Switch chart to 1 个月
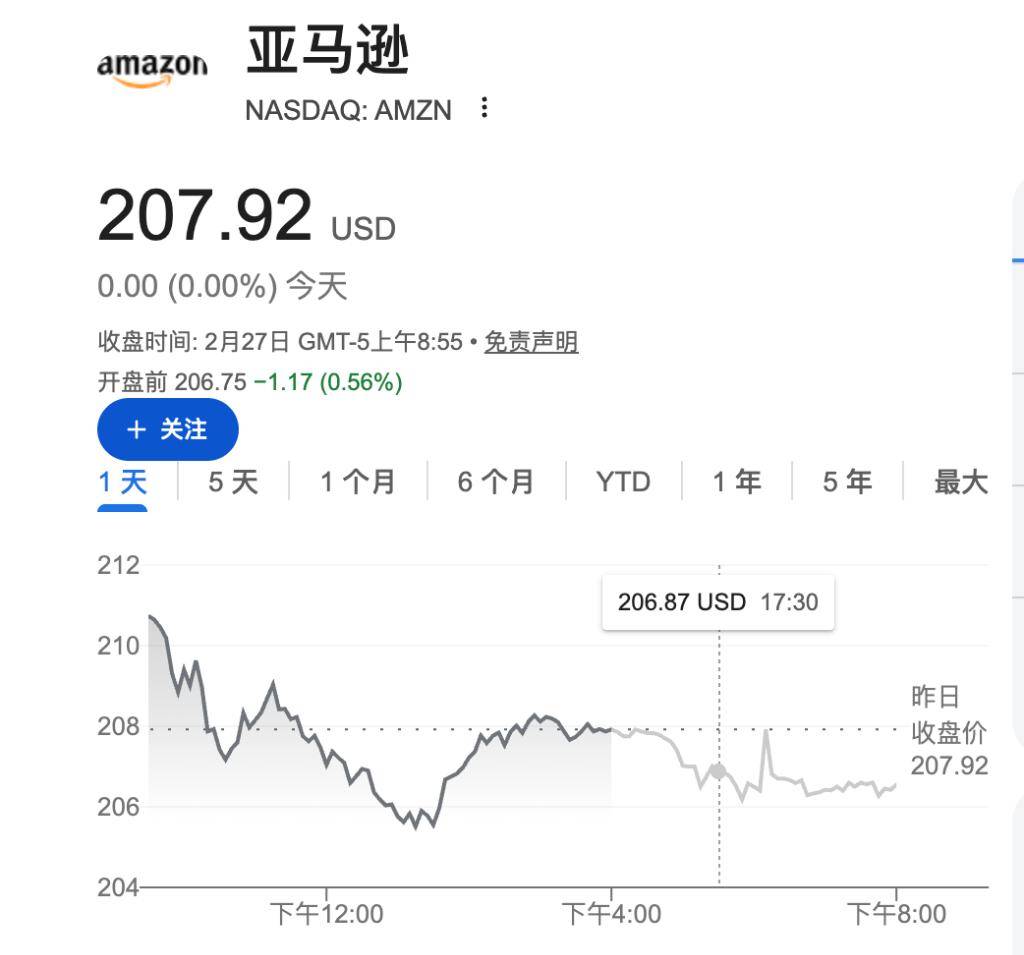Screen dimensions: 1024x955 coord(358,482)
